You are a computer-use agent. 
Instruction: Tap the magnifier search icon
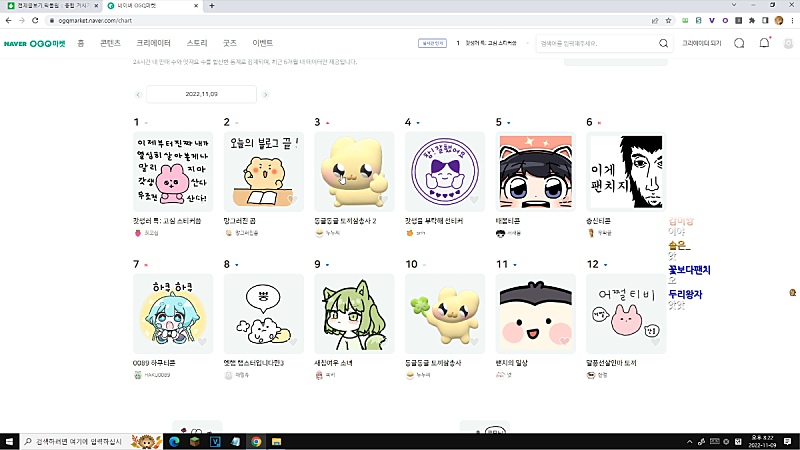click(662, 43)
